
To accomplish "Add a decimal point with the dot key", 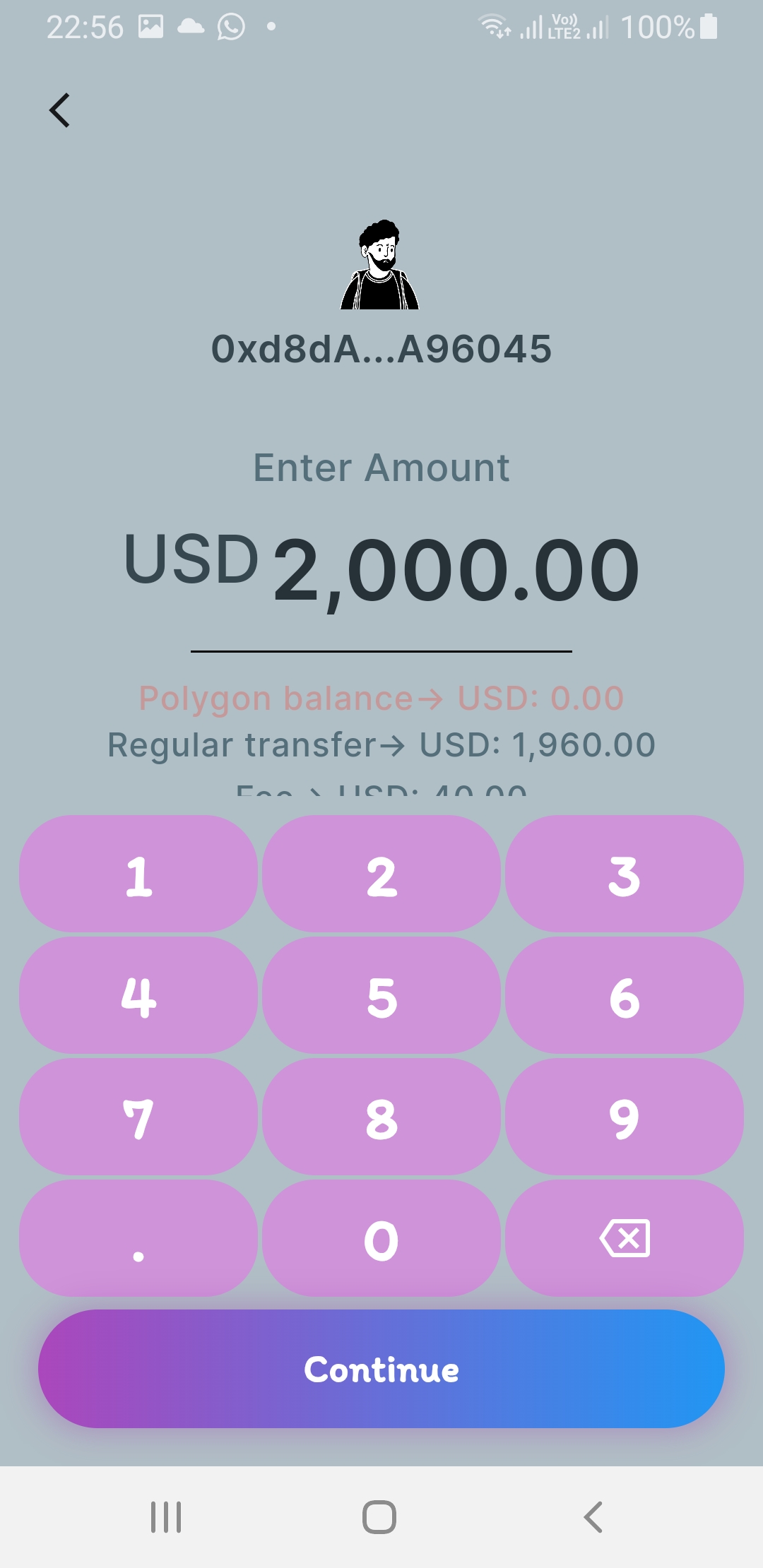I will pos(138,1239).
